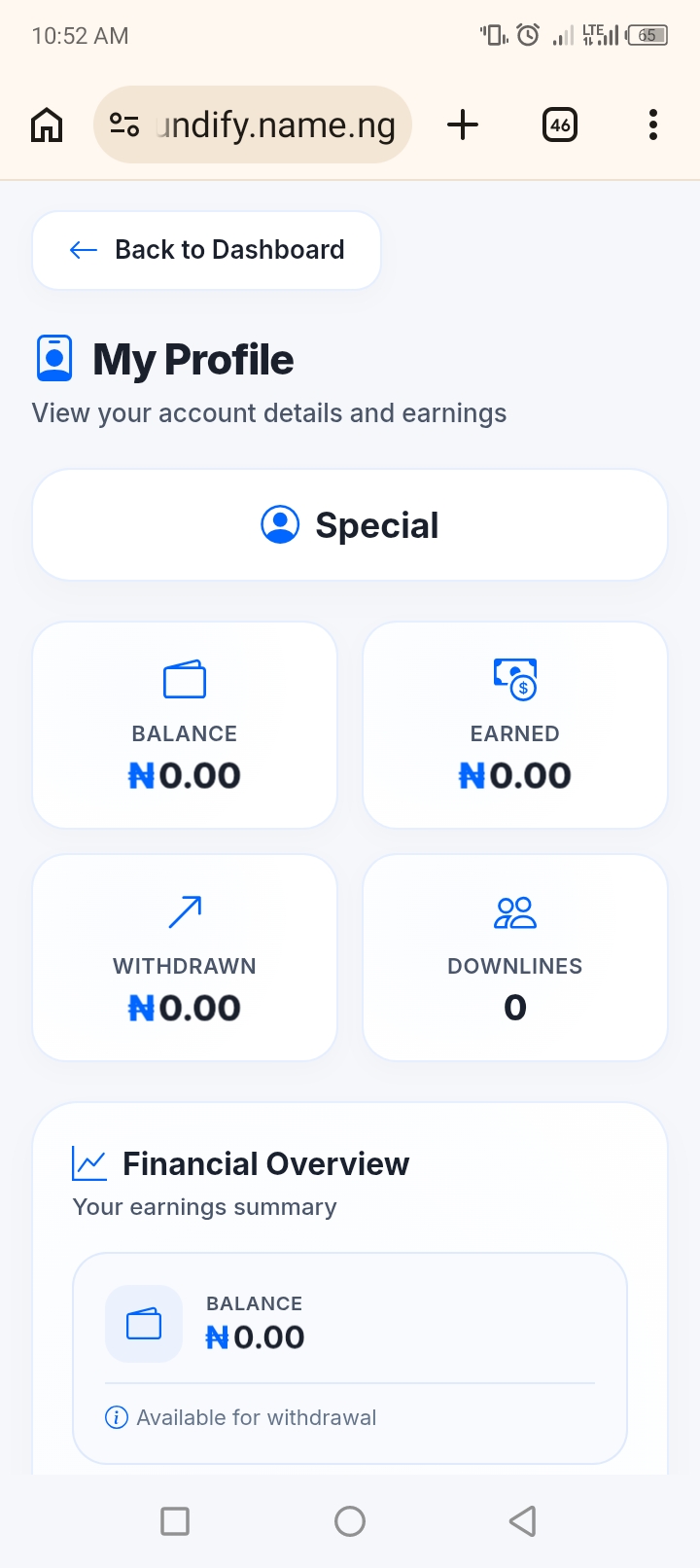Open the browser home page
Screen dimensions: 700x1568
pyautogui.click(x=47, y=125)
